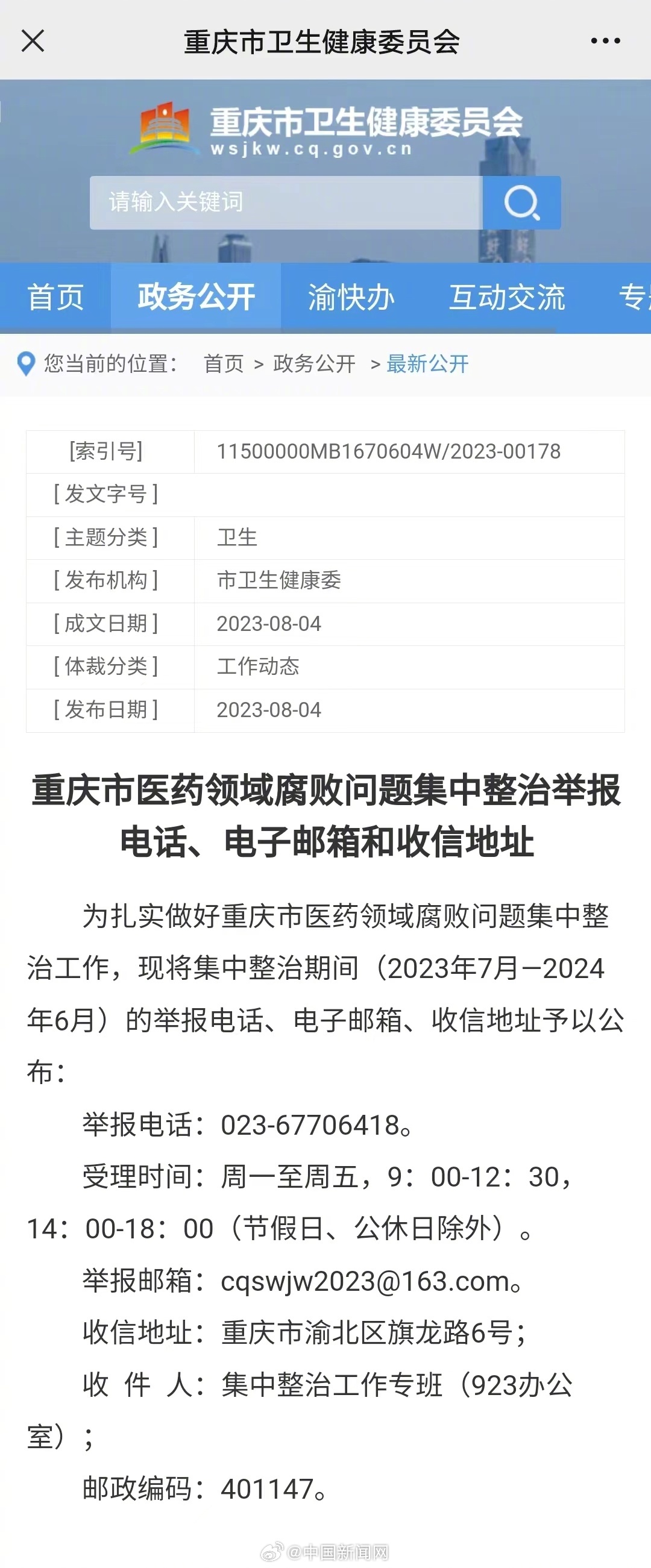Open 政务公开 in the breadcrumb trail
651x1568 pixels.
coord(314,364)
